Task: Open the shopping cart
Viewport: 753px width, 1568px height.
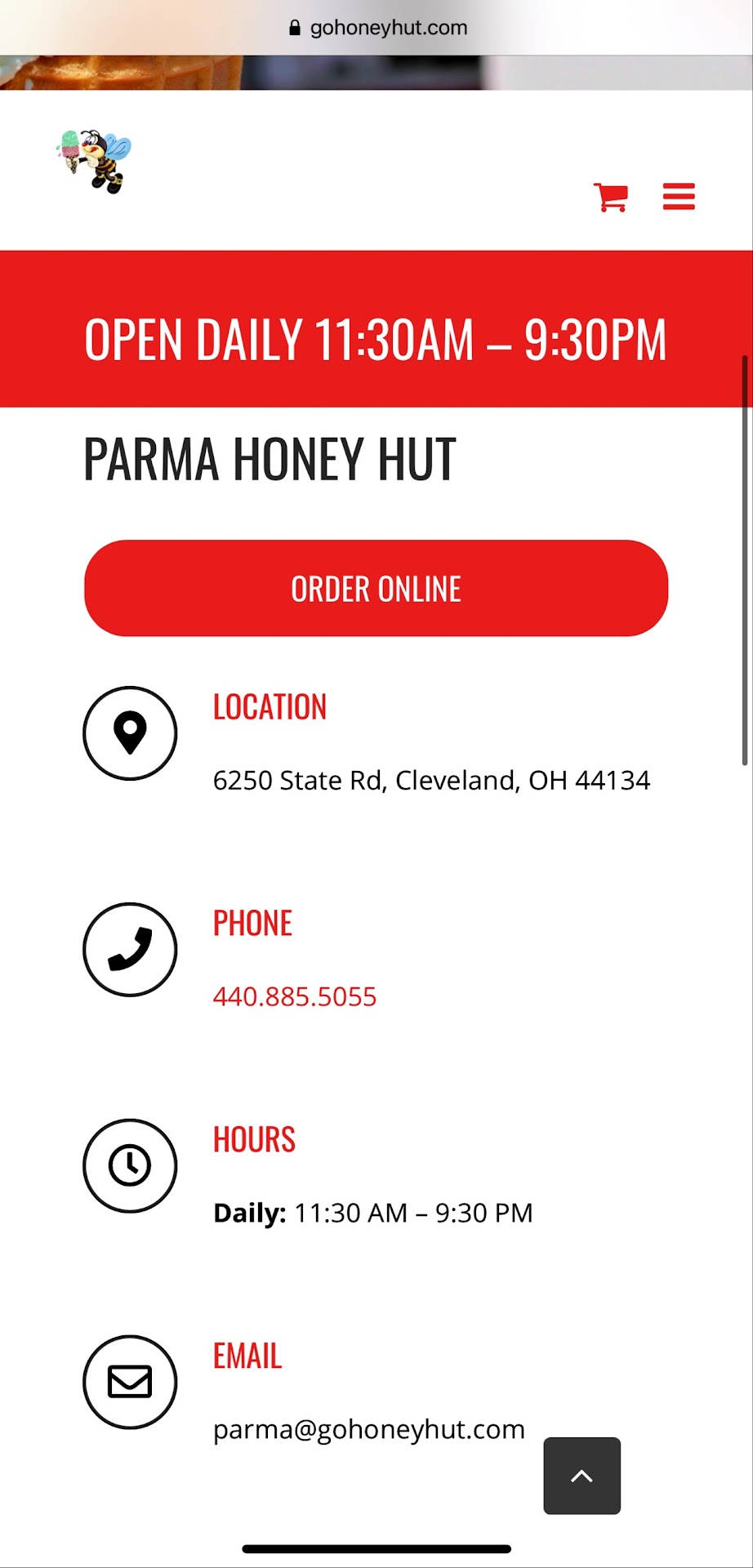Action: 611,197
